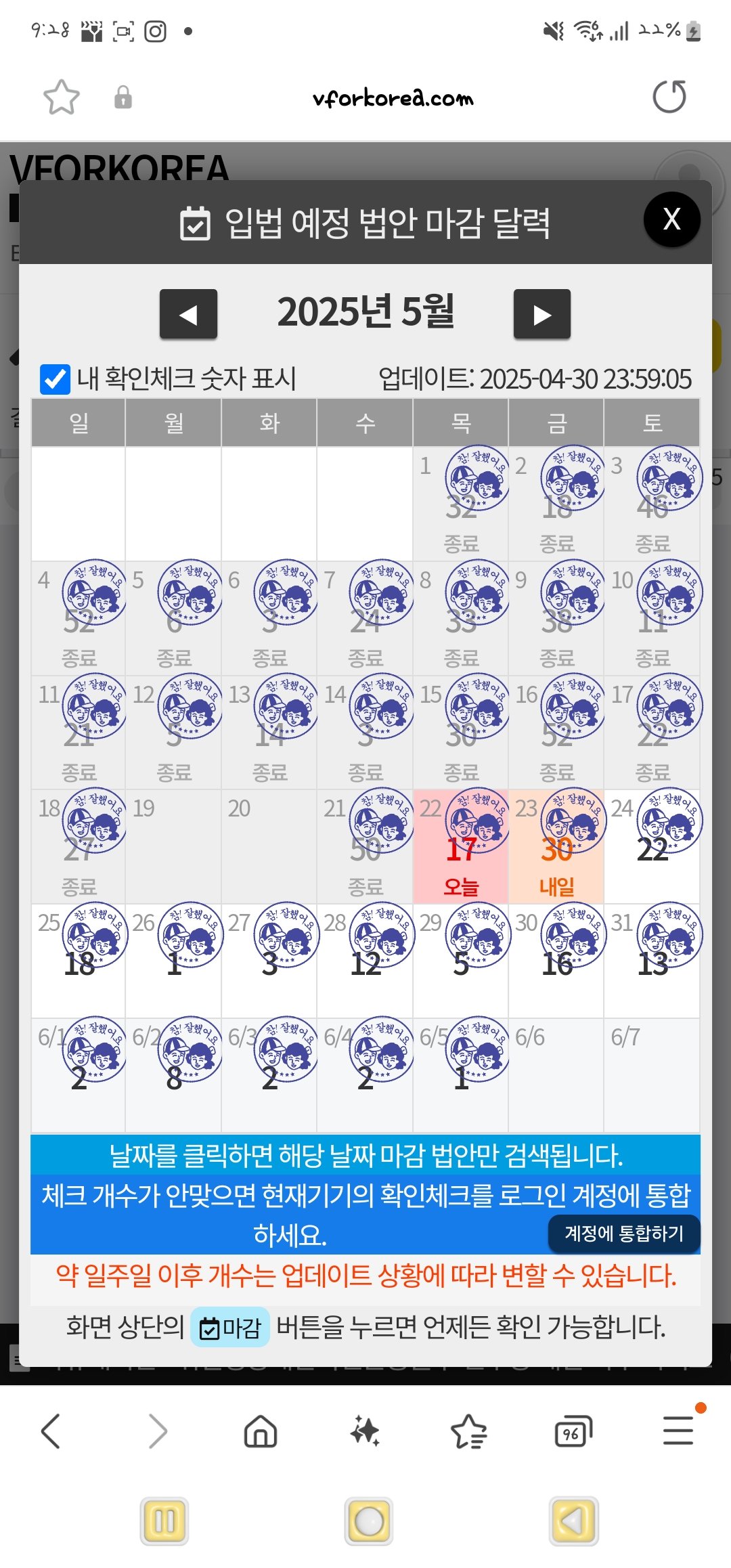This screenshot has width=731, height=1568.
Task: Open bills closing on May 28
Action: pos(365,961)
